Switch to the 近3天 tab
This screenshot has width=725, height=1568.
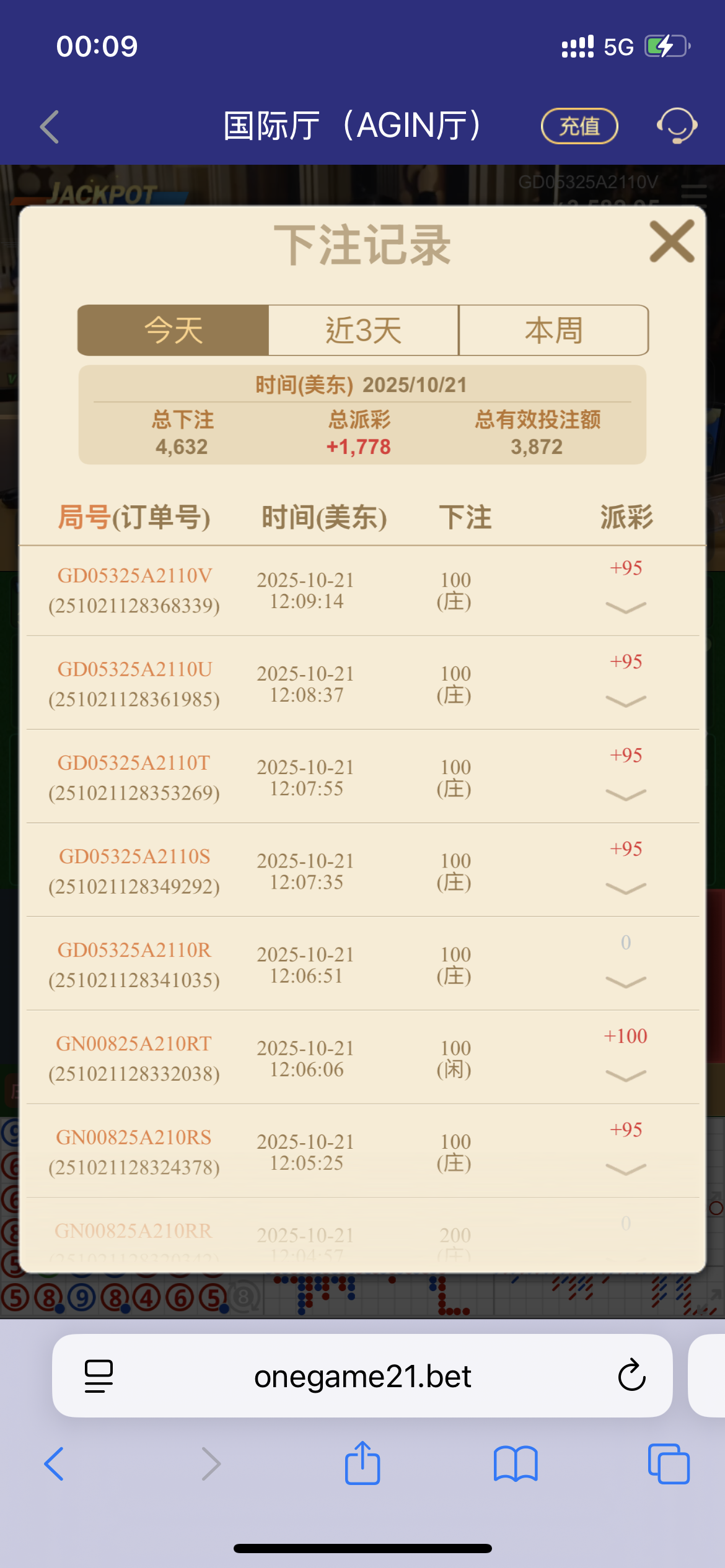[363, 330]
